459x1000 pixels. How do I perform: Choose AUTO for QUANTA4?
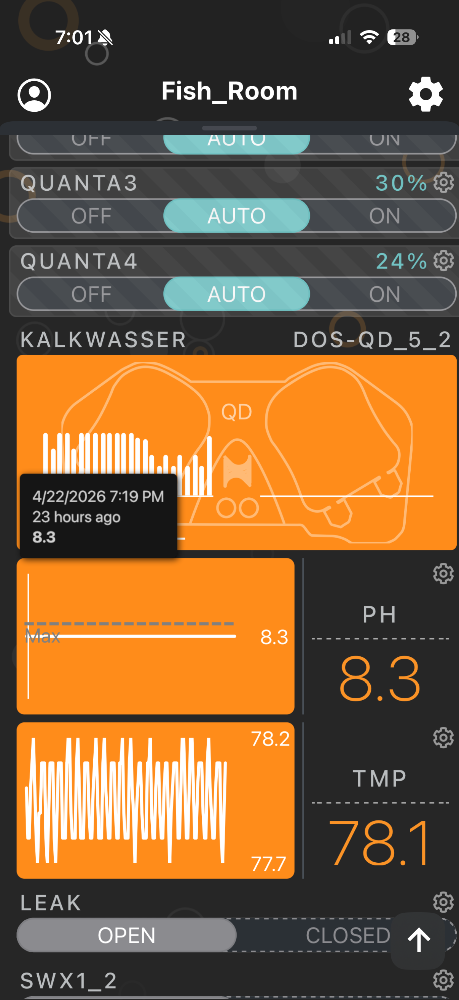(x=237, y=294)
